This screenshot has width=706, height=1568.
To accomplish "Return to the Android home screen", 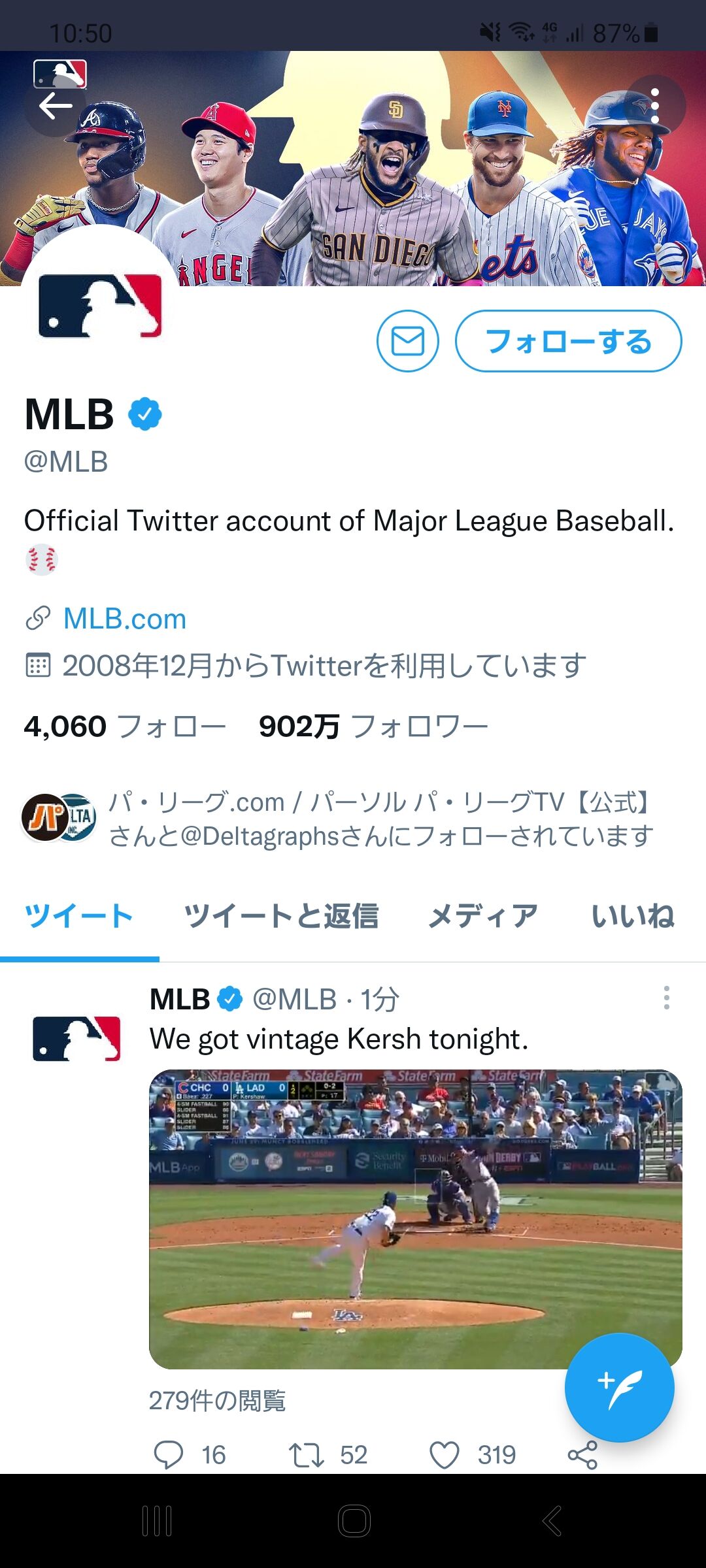I will [354, 1521].
